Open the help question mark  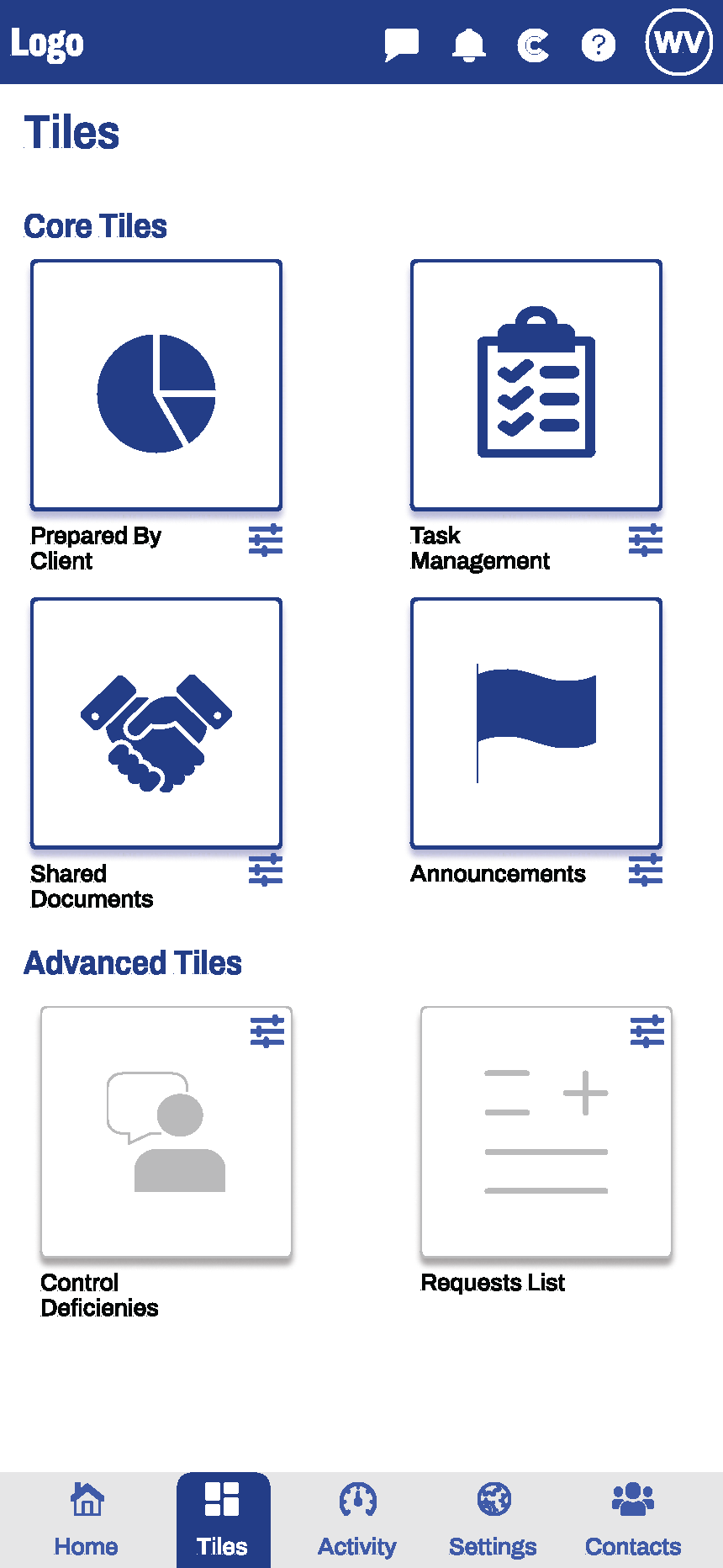pos(599,45)
